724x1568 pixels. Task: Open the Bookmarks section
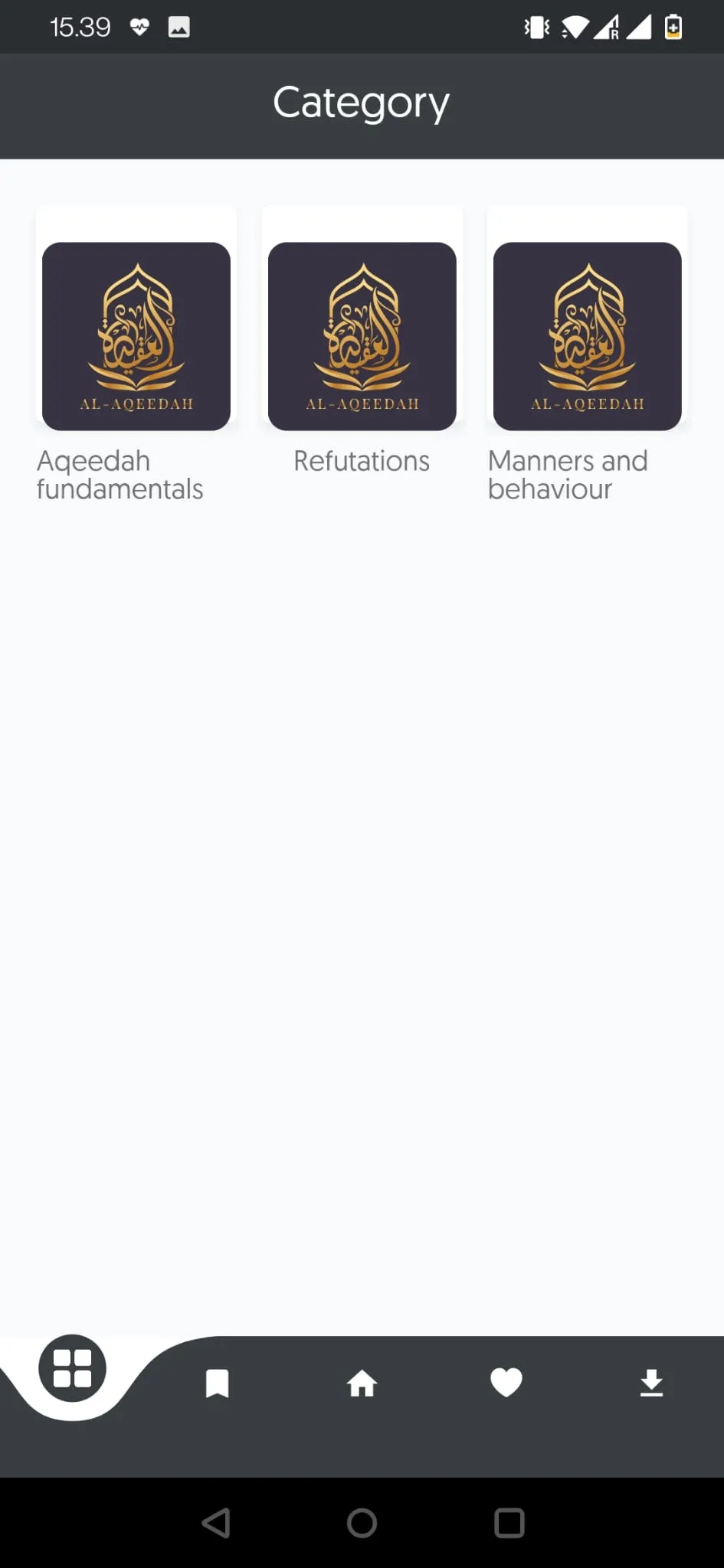(x=217, y=1382)
